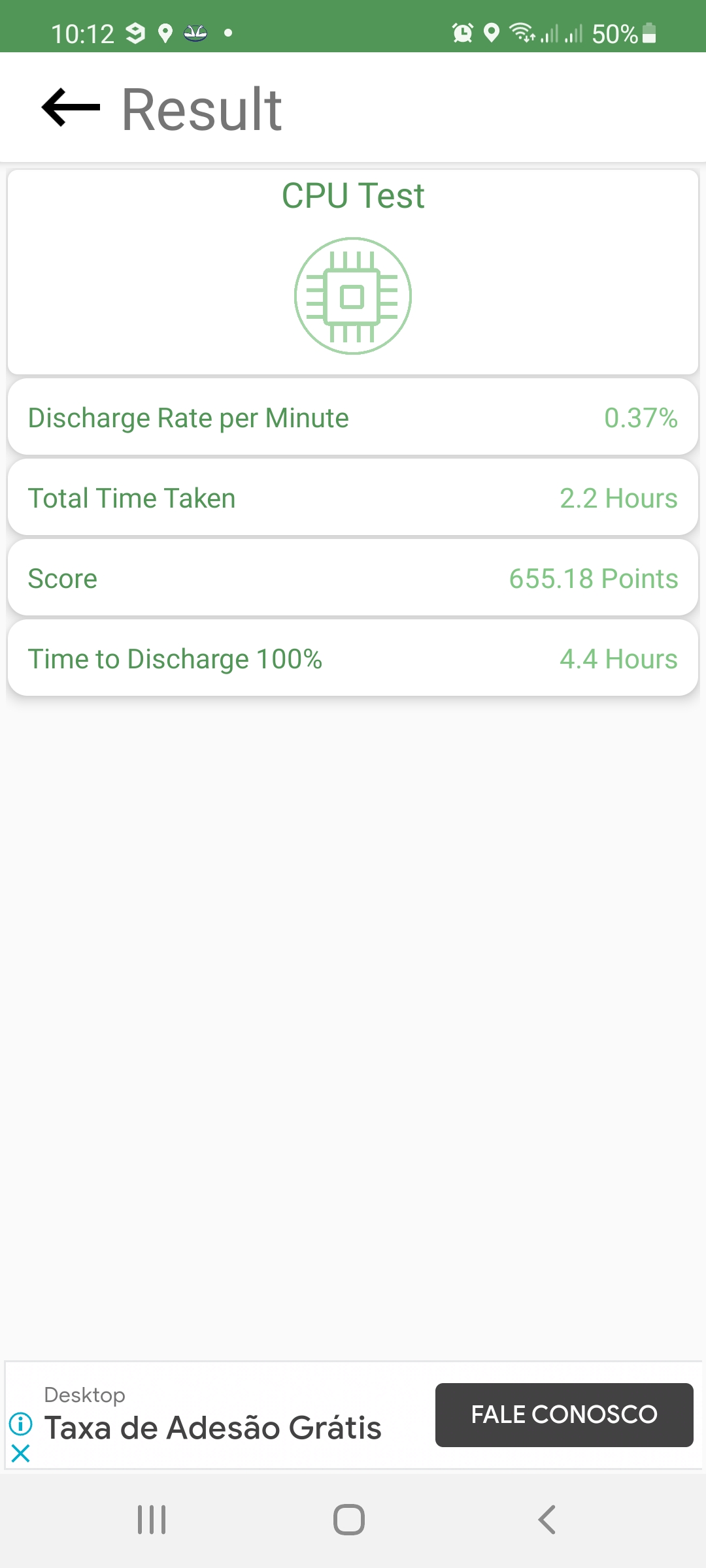Select the CPU chip icon
The image size is (706, 1568).
coord(353,295)
